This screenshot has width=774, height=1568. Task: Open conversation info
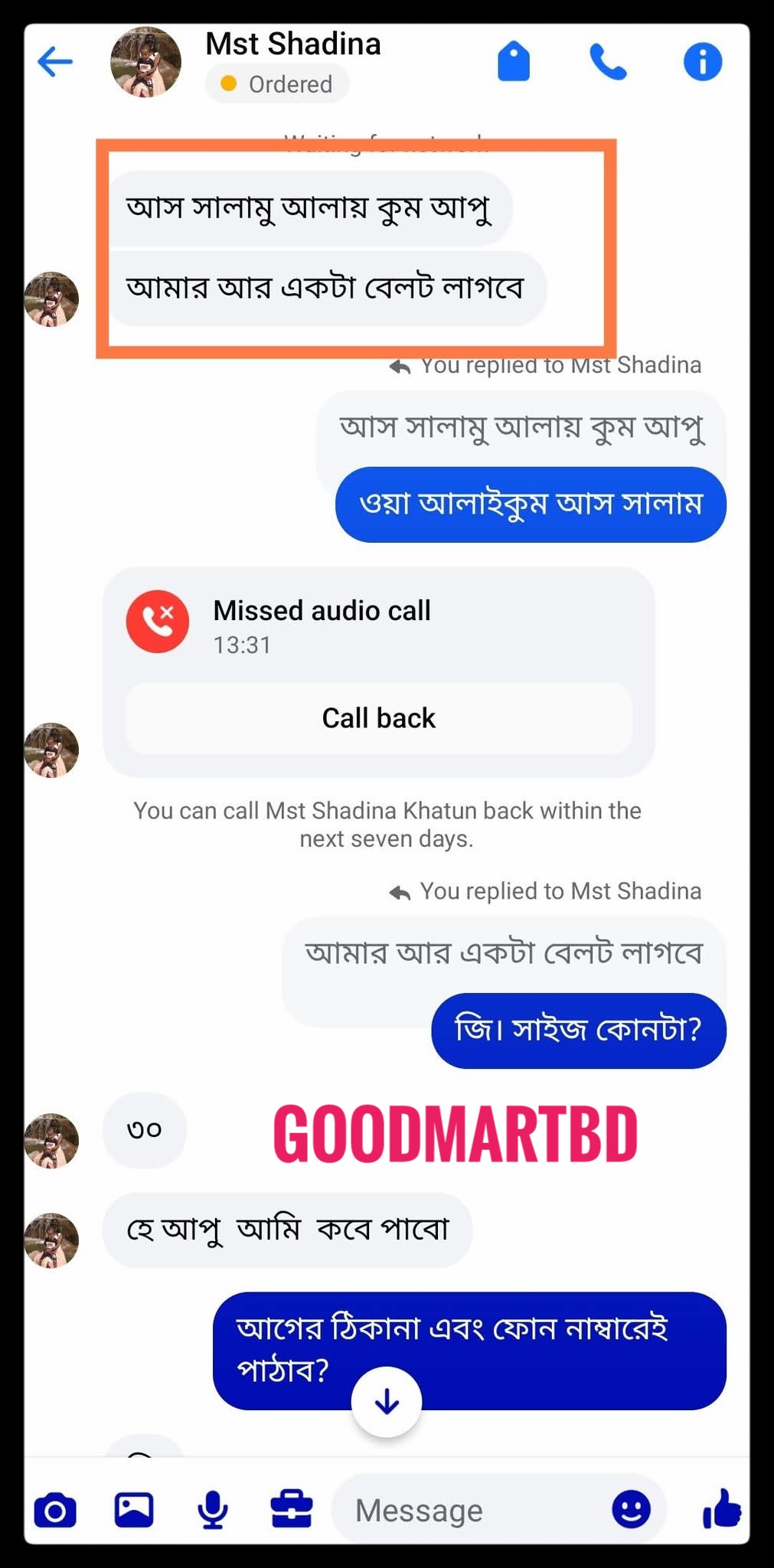702,62
